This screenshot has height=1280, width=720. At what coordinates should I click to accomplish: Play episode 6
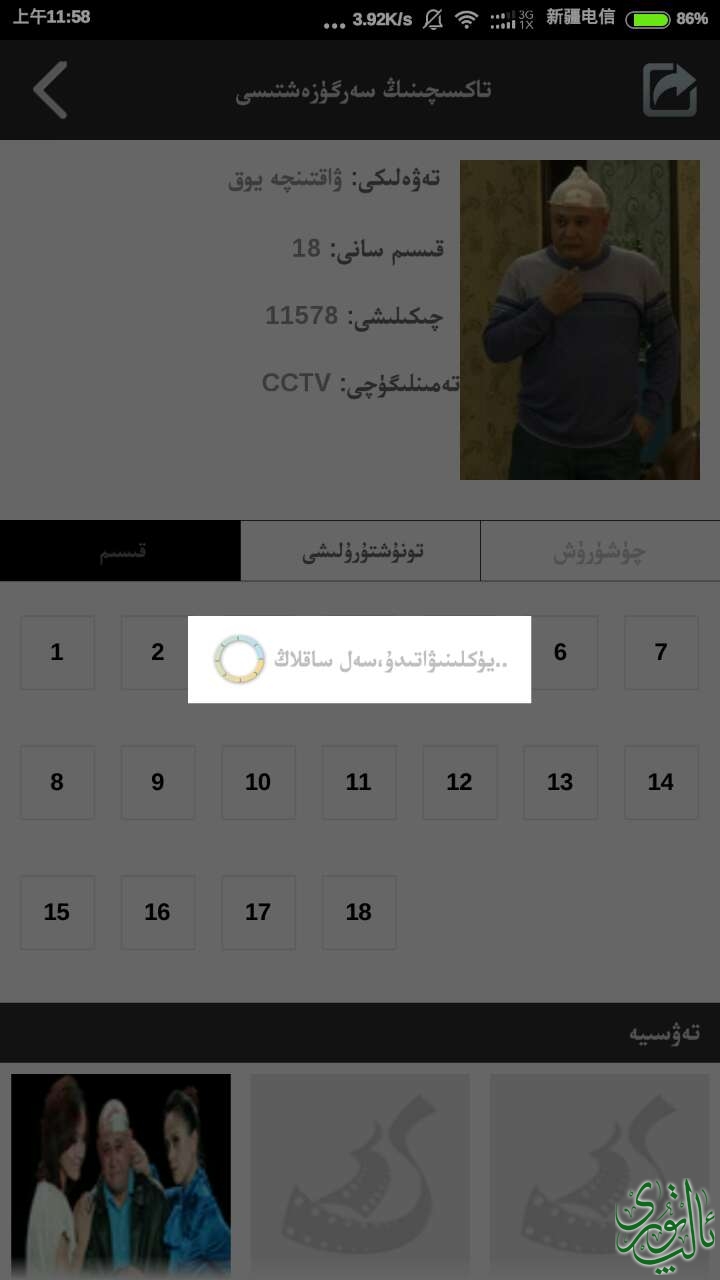[x=561, y=652]
